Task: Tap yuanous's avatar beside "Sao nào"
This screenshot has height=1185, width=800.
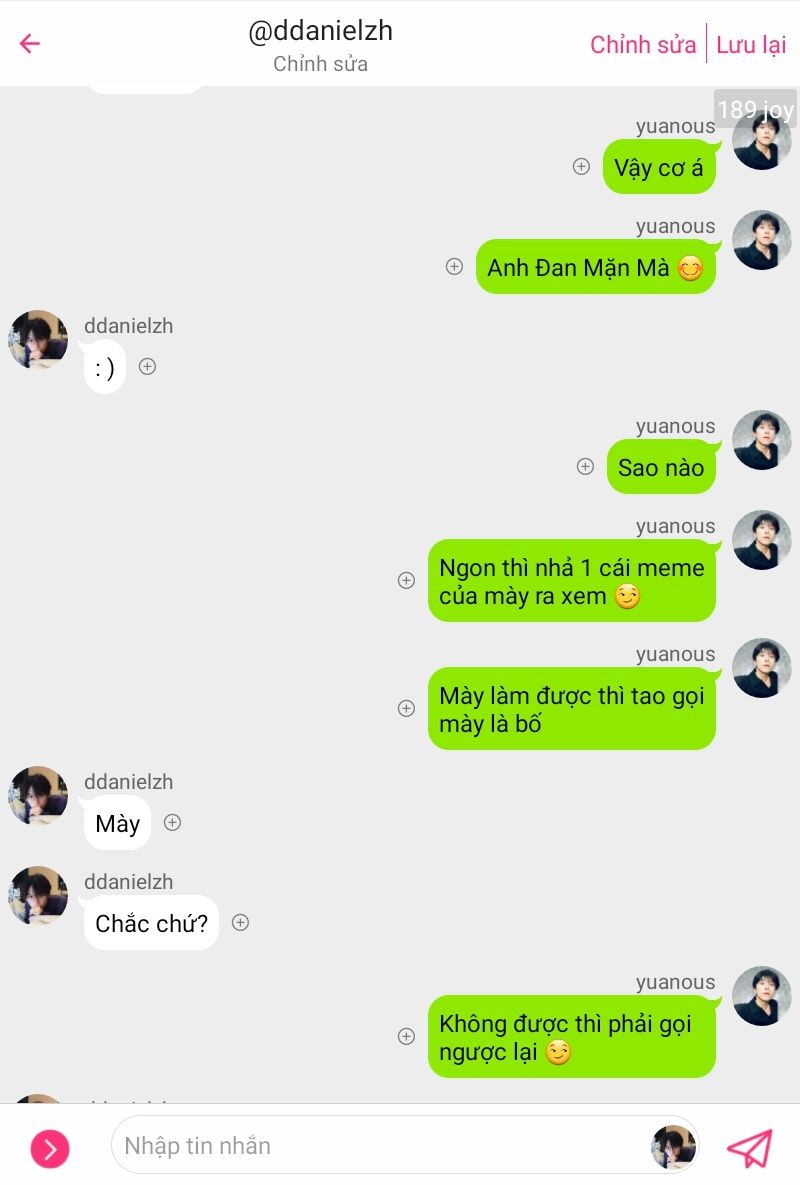Action: point(761,440)
